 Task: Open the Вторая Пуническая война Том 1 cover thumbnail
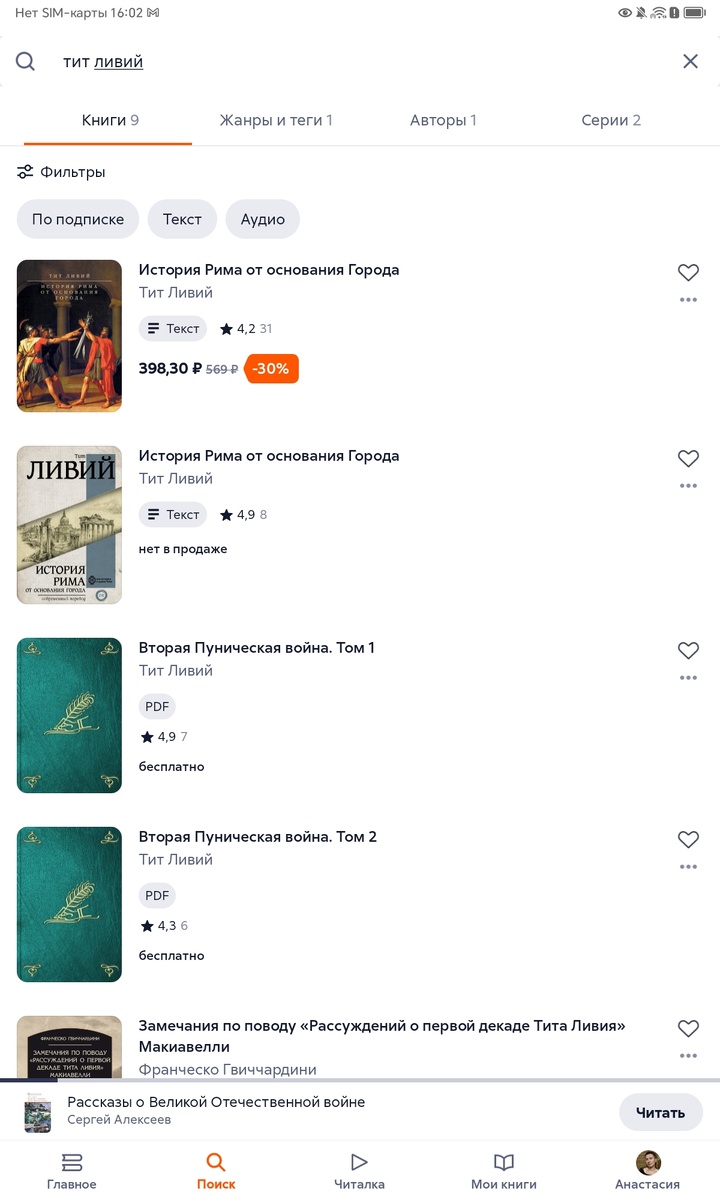click(68, 715)
